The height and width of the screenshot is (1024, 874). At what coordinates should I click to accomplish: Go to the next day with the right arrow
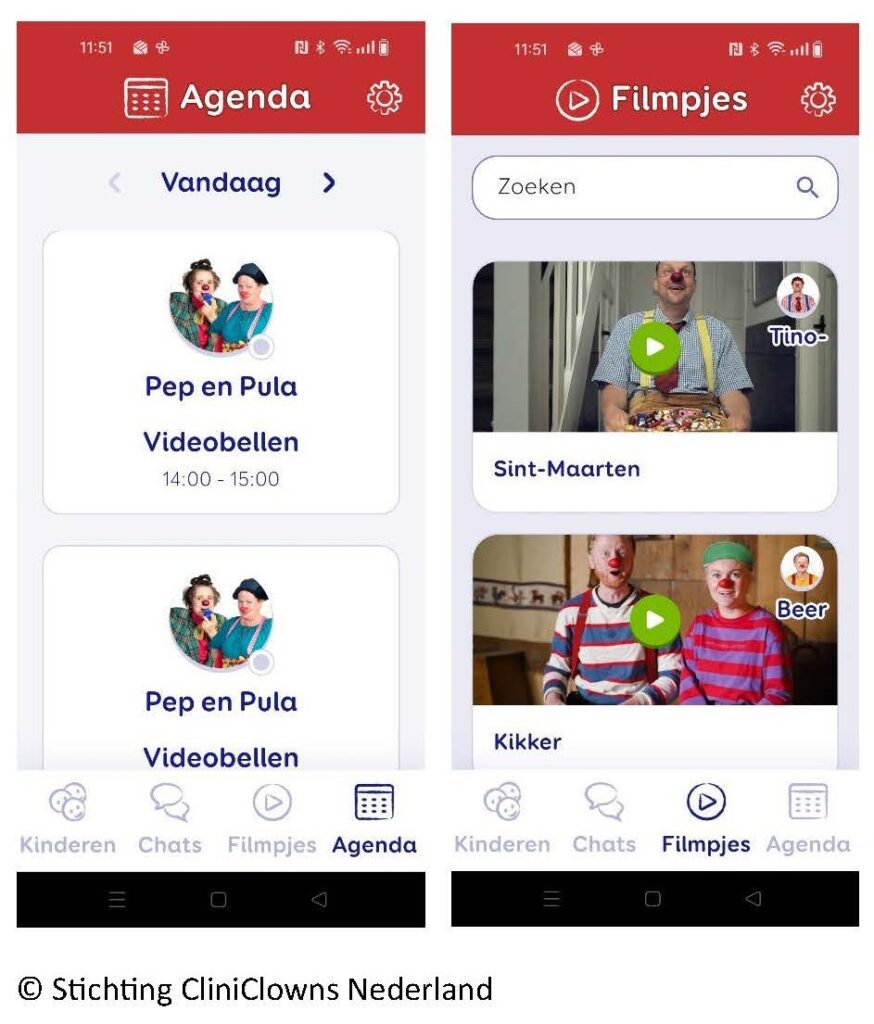(331, 183)
